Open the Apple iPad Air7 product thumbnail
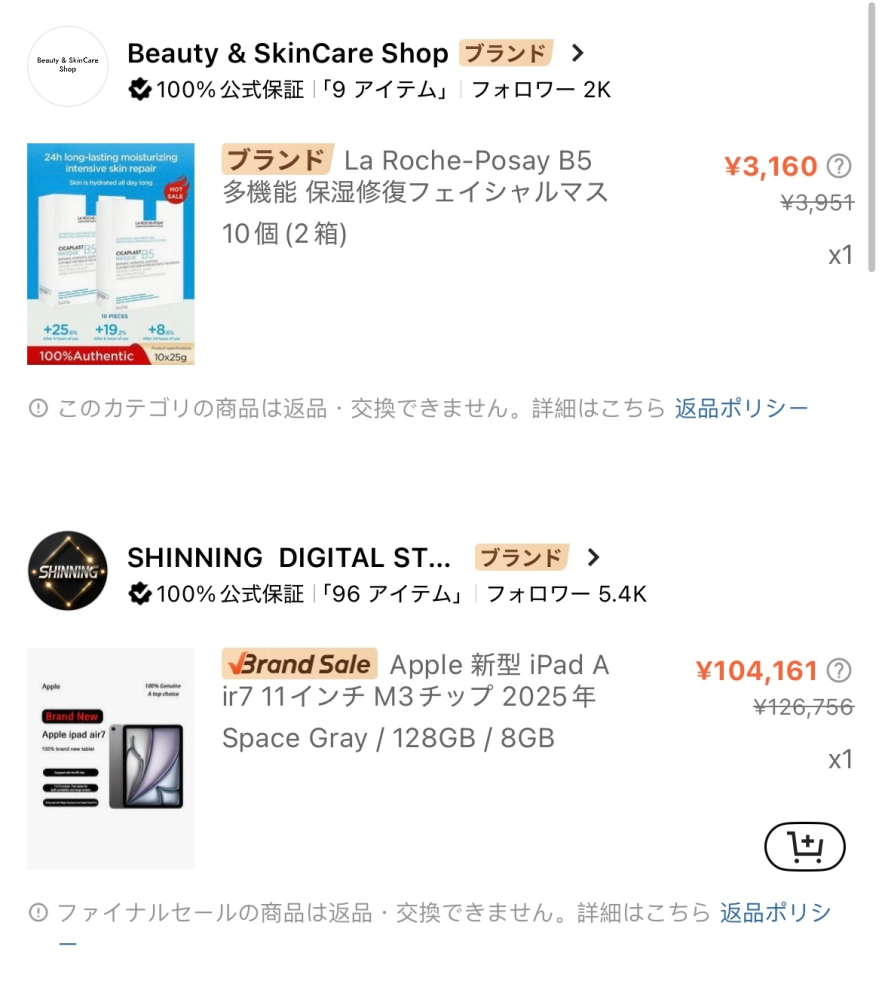 click(110, 757)
